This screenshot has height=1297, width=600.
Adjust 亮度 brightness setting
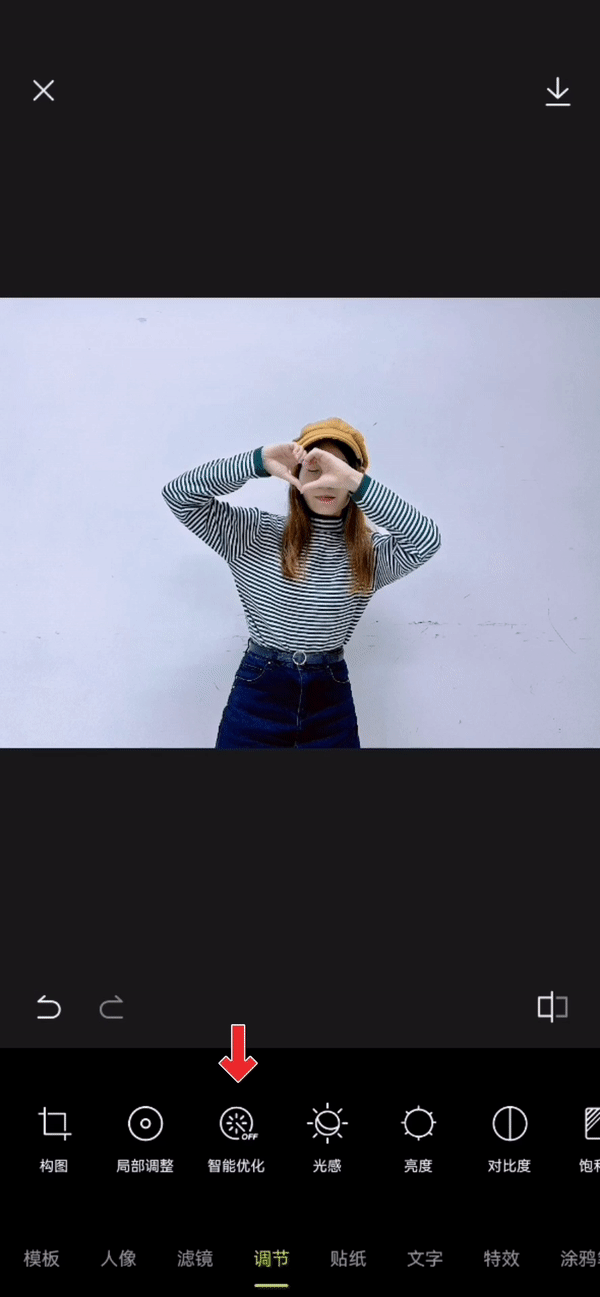click(x=418, y=1138)
